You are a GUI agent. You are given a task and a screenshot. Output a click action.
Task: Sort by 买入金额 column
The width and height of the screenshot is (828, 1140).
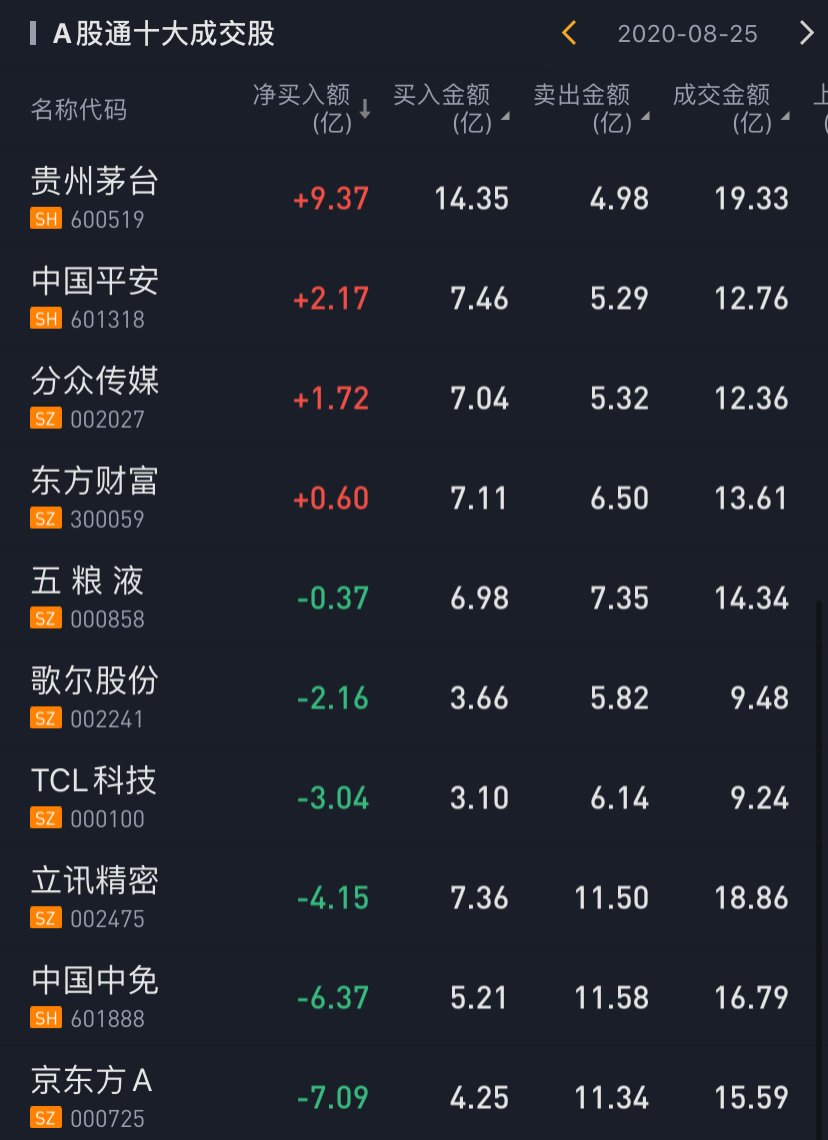pos(449,108)
